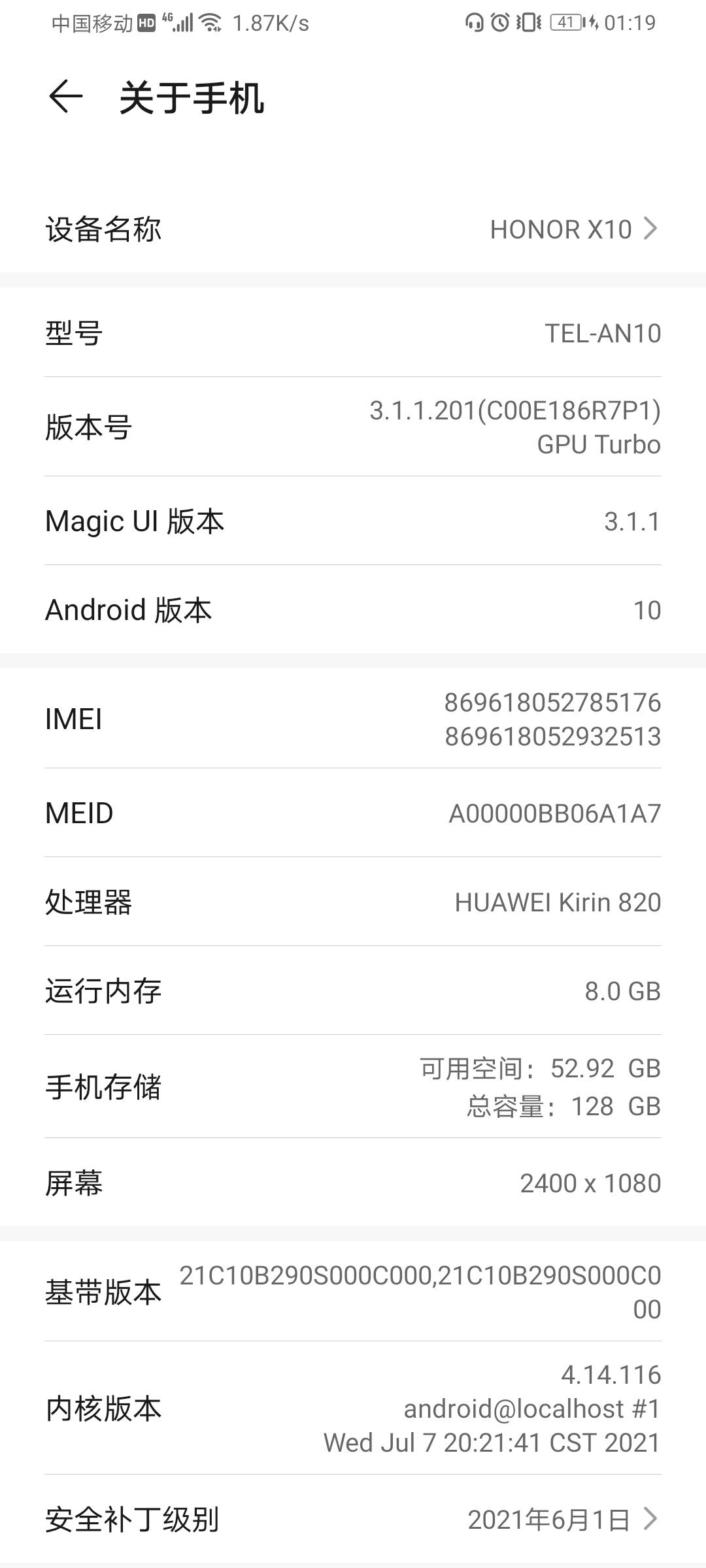Tap the HD voice icon next to 中国移动

[145, 23]
